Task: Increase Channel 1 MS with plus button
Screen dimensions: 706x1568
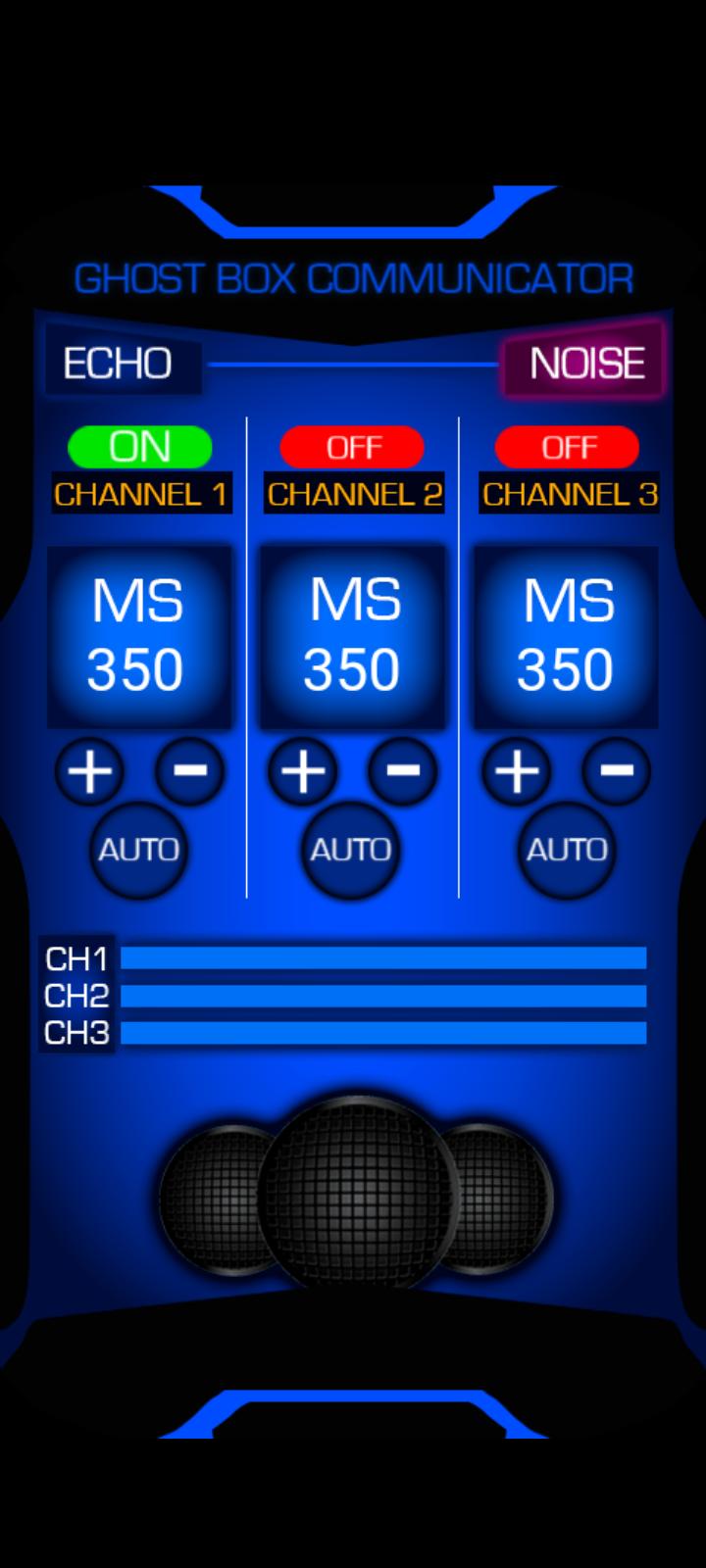Action: click(x=89, y=771)
